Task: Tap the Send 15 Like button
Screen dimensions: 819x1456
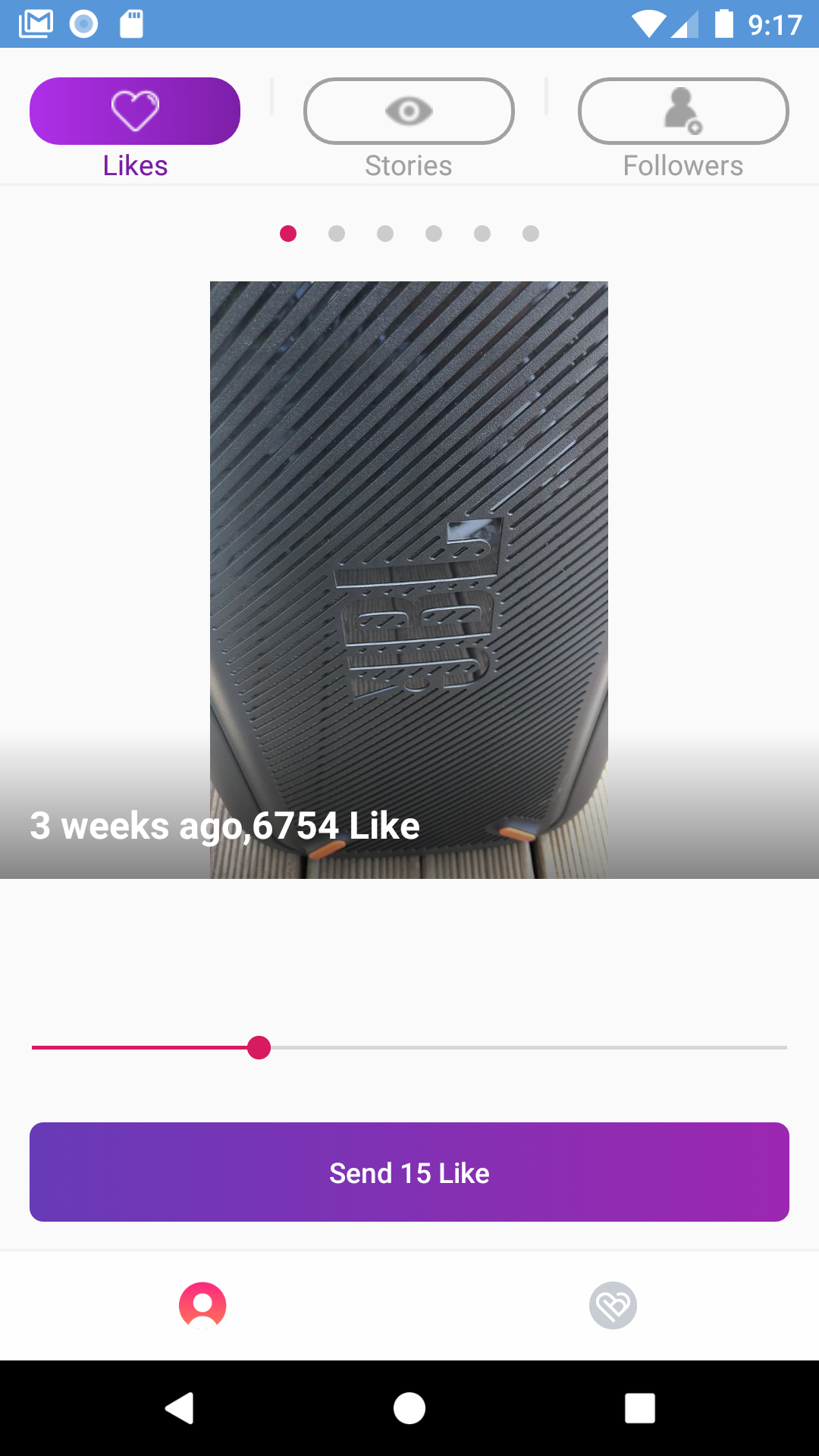Action: coord(409,1172)
